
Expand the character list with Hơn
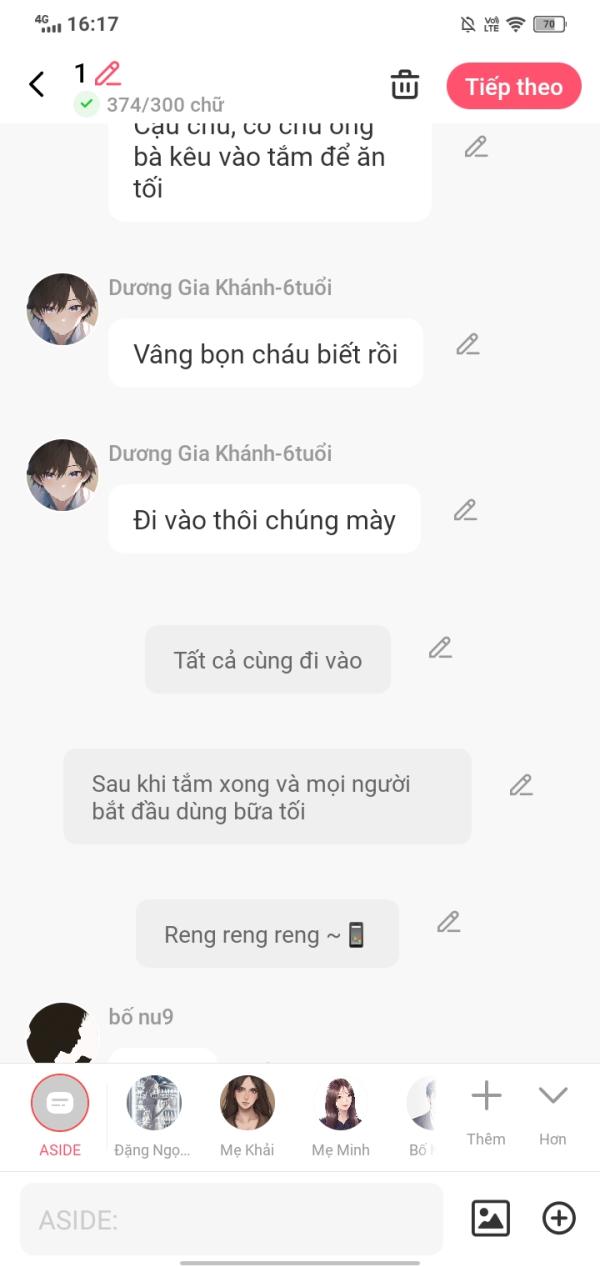(x=553, y=1110)
